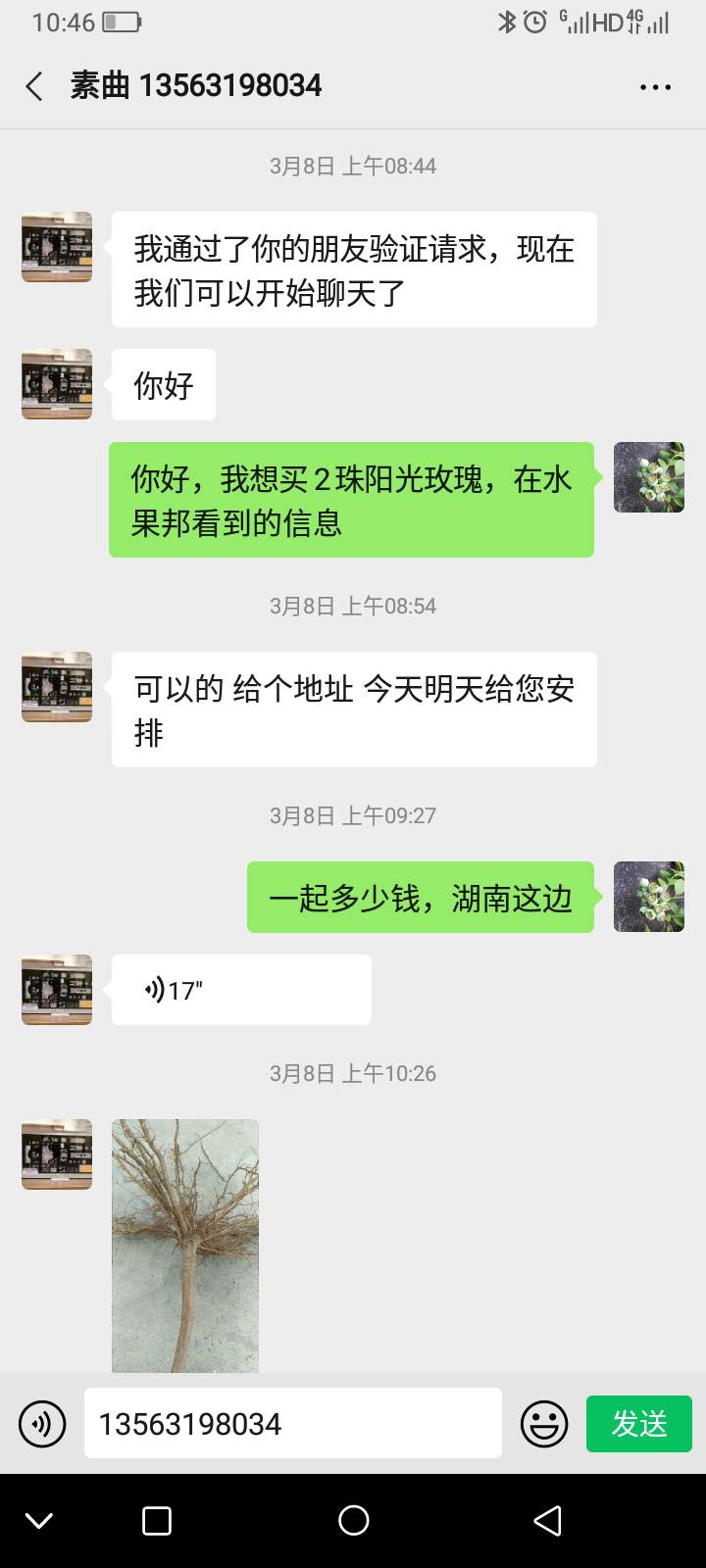Viewport: 706px width, 1568px height.
Task: Play the 17-second voice message
Action: [240, 990]
